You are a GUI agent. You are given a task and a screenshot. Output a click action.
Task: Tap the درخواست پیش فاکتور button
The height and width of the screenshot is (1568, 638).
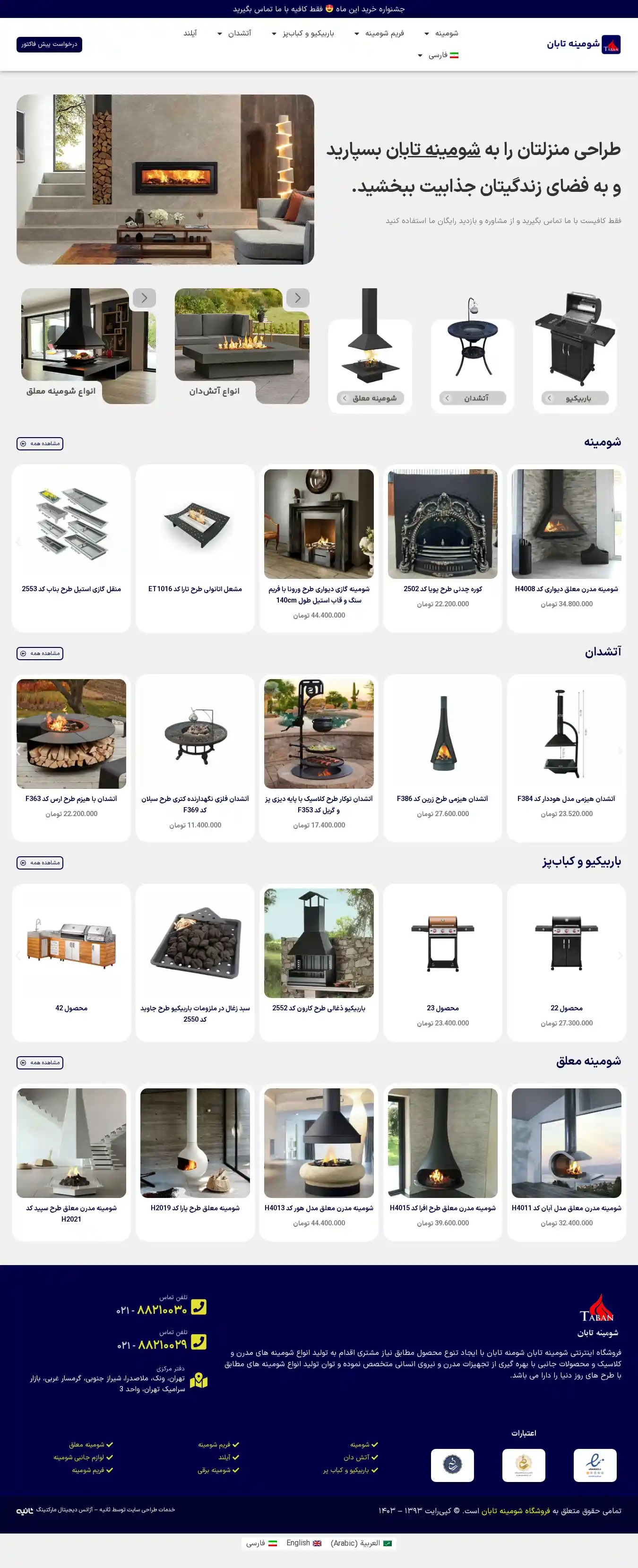tap(49, 44)
